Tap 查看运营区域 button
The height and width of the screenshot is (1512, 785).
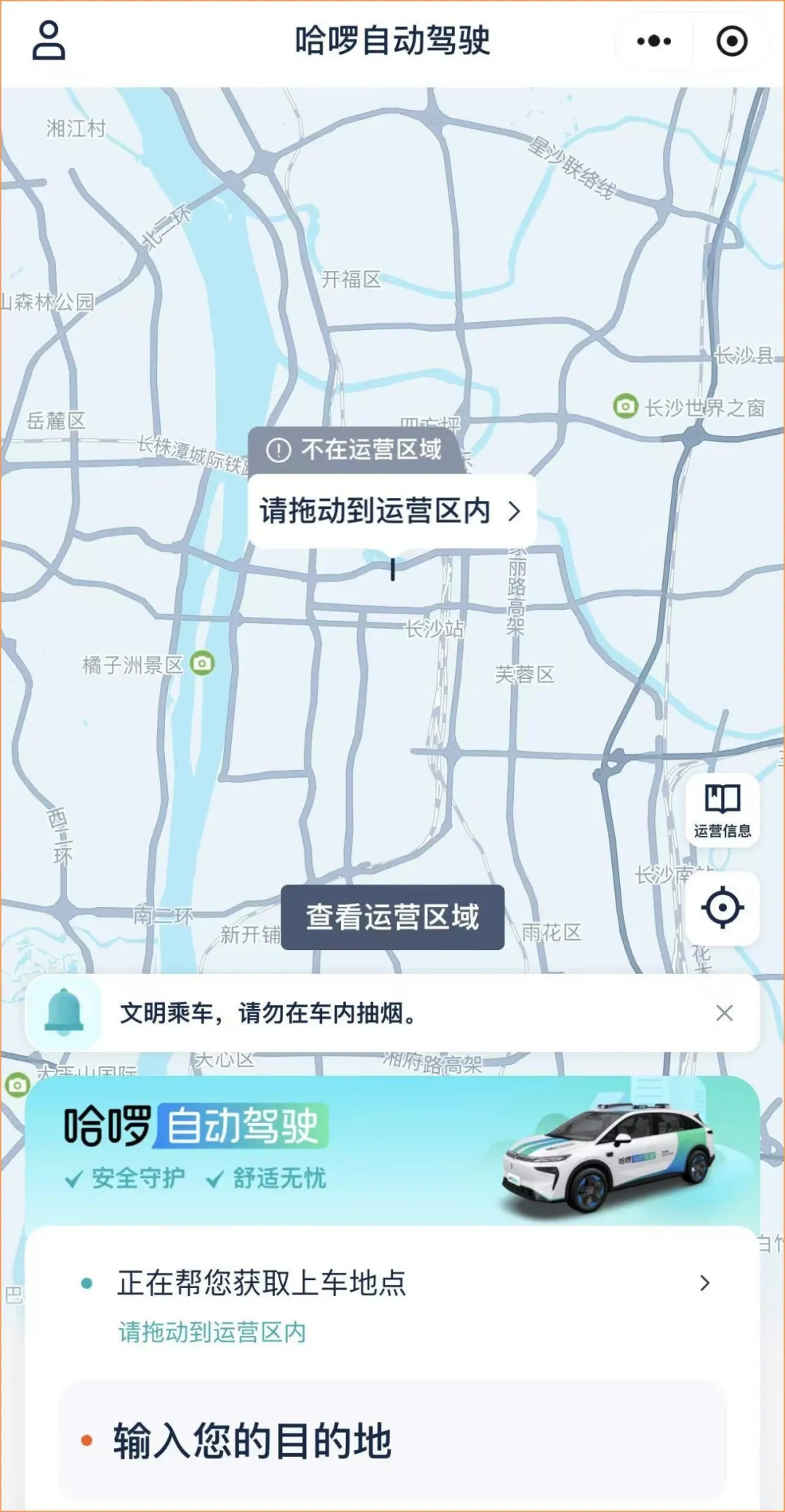point(392,917)
